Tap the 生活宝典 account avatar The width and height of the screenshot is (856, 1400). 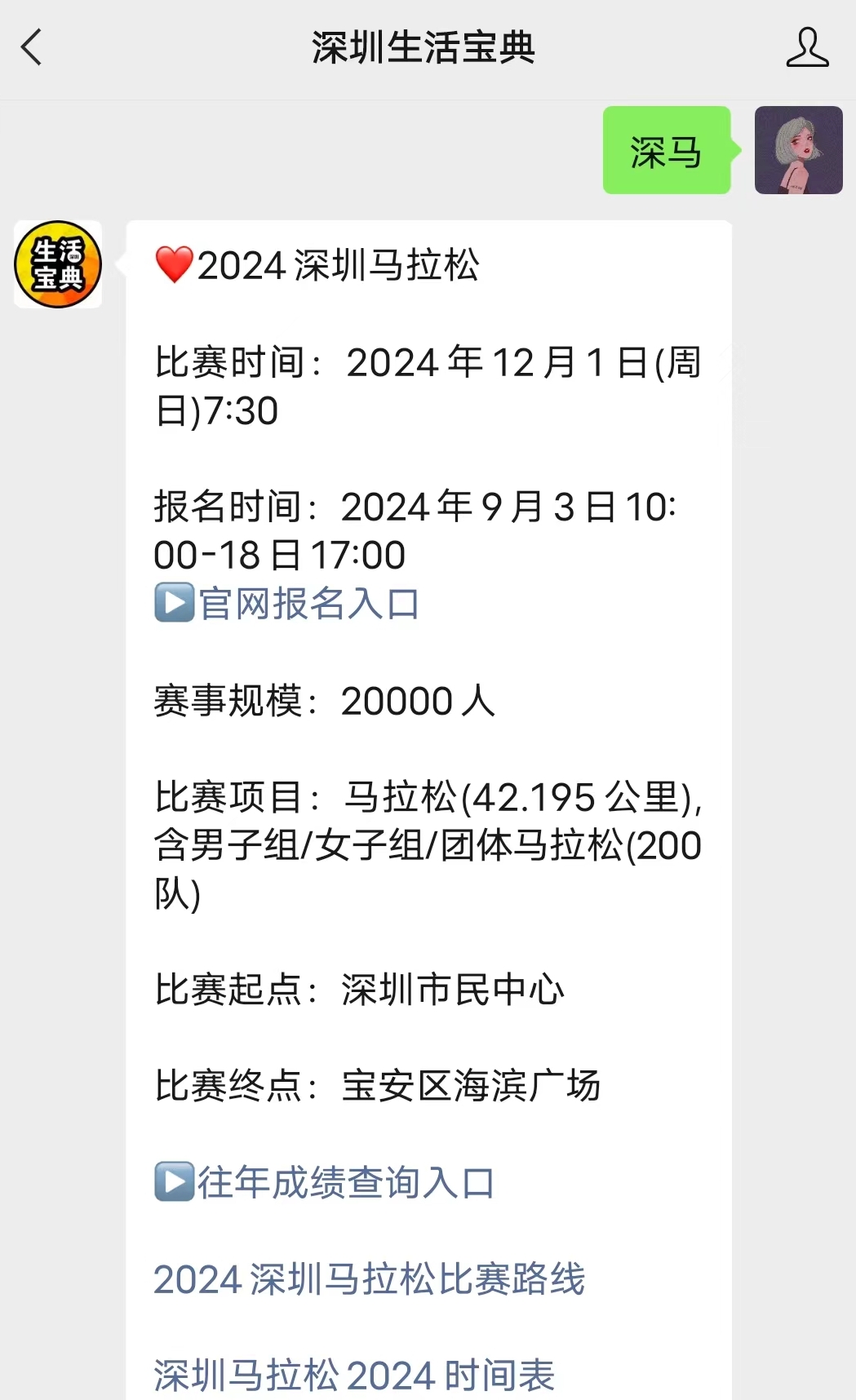point(58,264)
